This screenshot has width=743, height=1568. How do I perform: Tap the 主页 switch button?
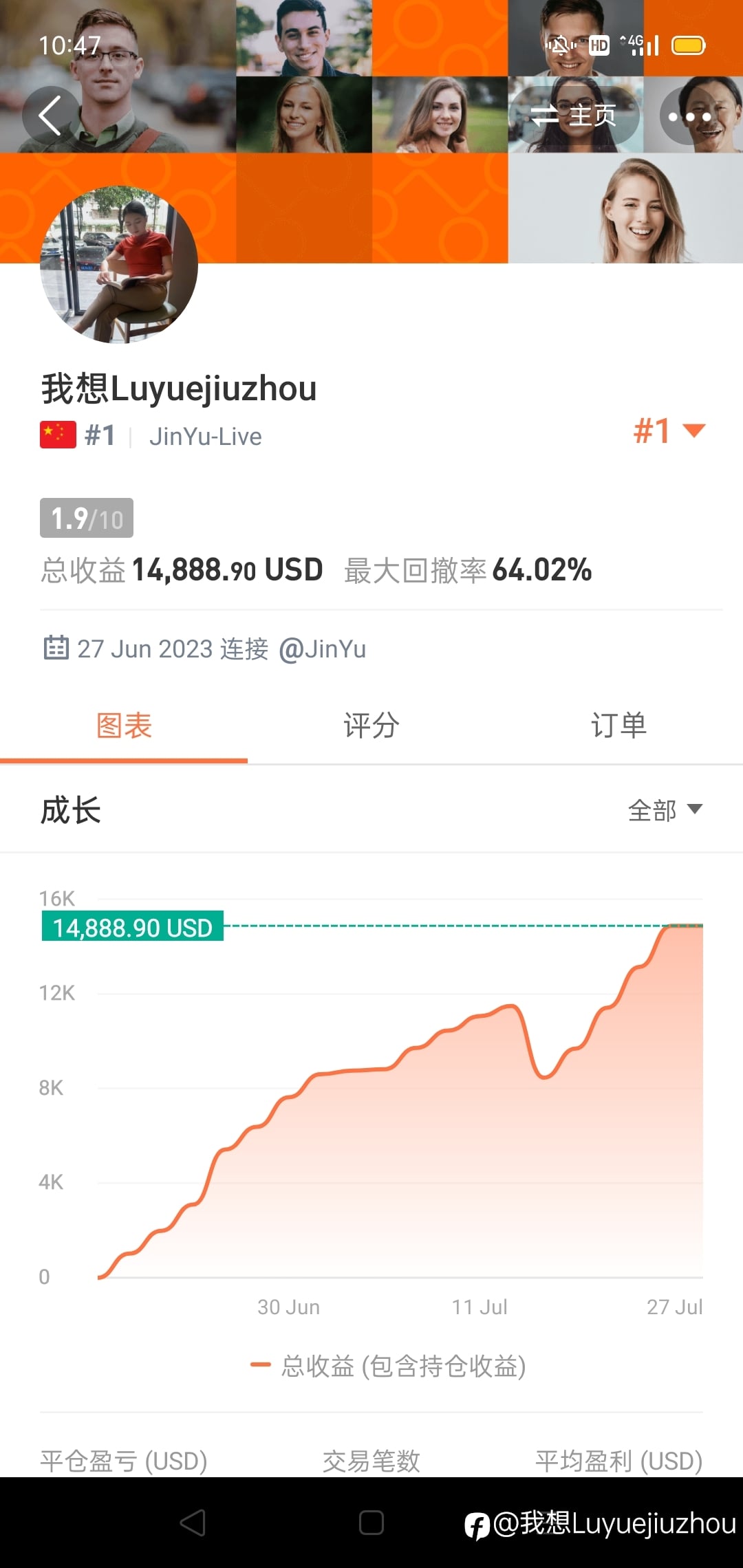click(575, 115)
